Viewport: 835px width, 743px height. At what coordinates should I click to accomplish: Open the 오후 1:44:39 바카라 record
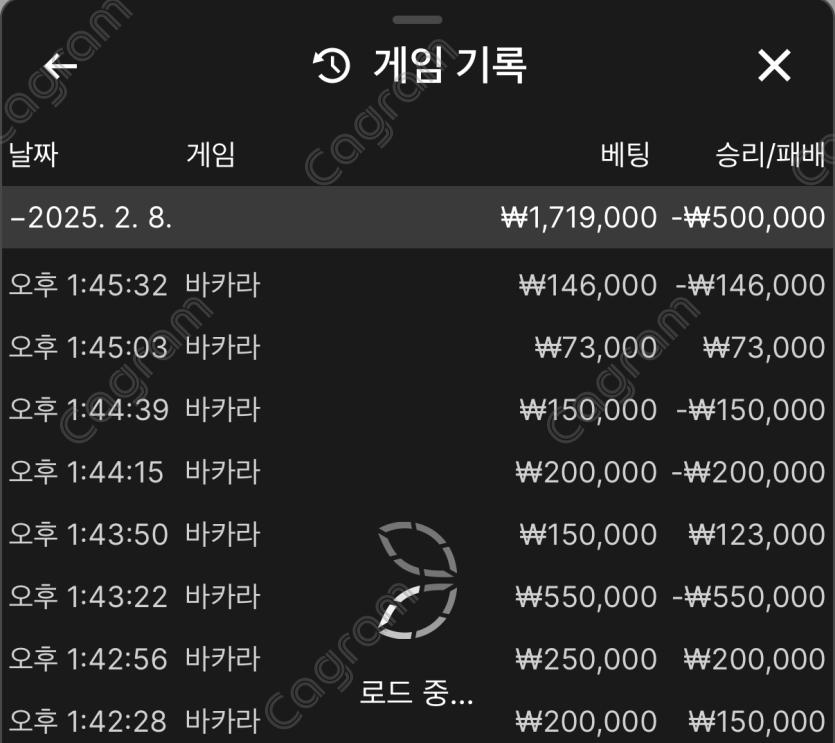417,410
